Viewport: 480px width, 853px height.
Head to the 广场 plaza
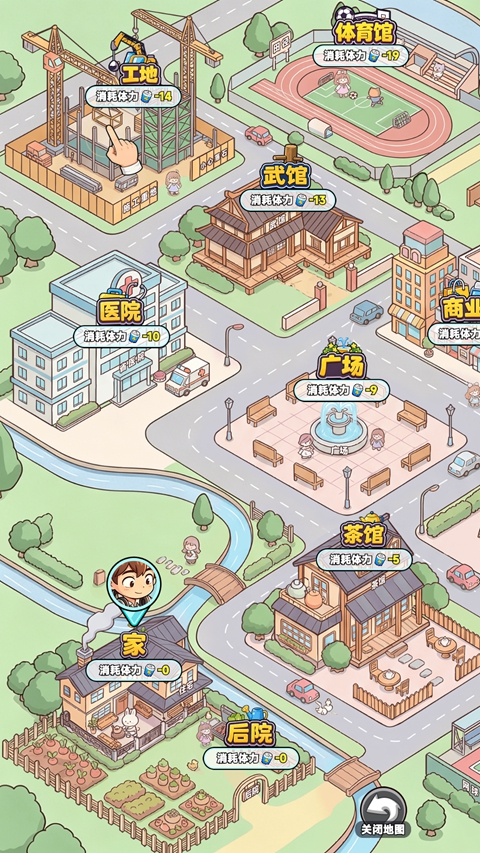[341, 366]
